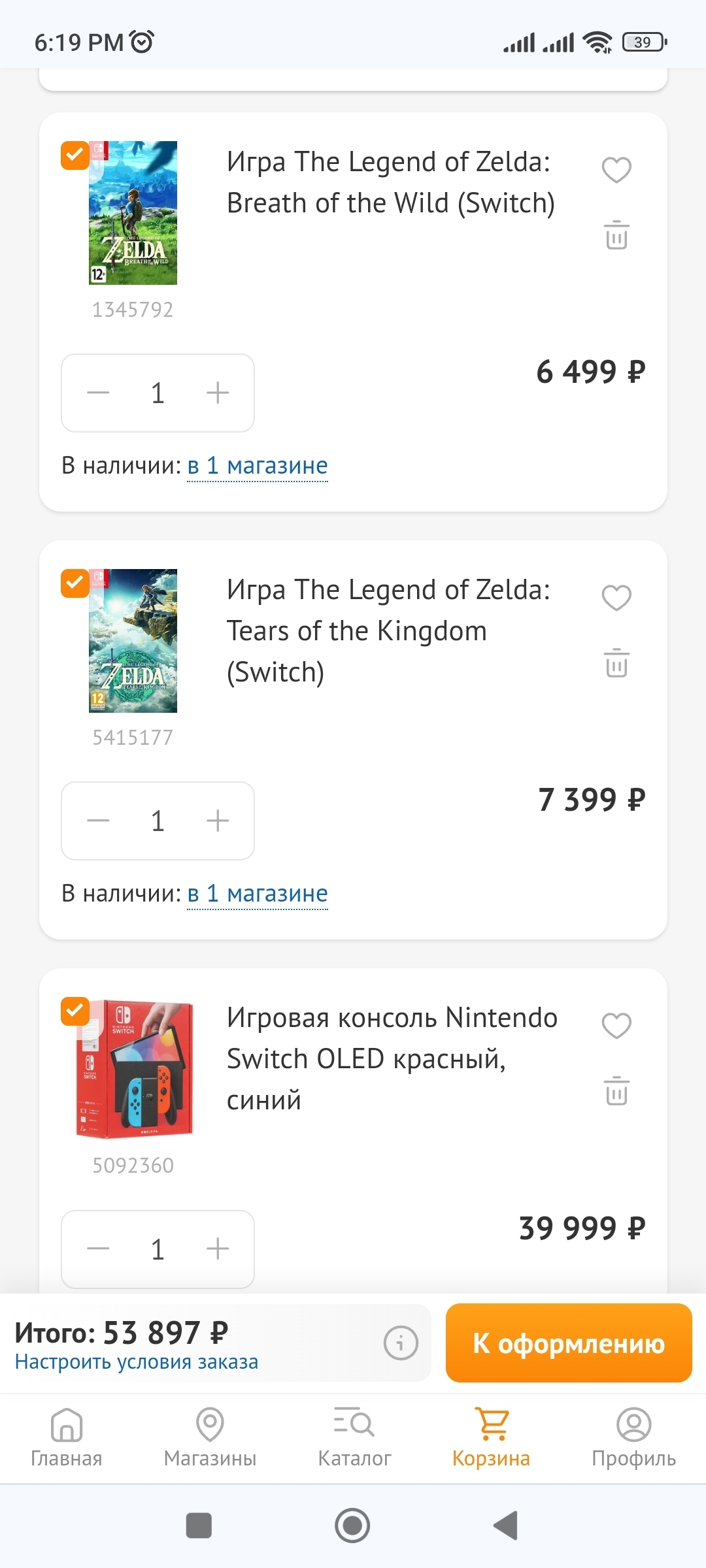The height and width of the screenshot is (1568, 706).
Task: Proceed with К оформлению button
Action: click(x=569, y=1343)
